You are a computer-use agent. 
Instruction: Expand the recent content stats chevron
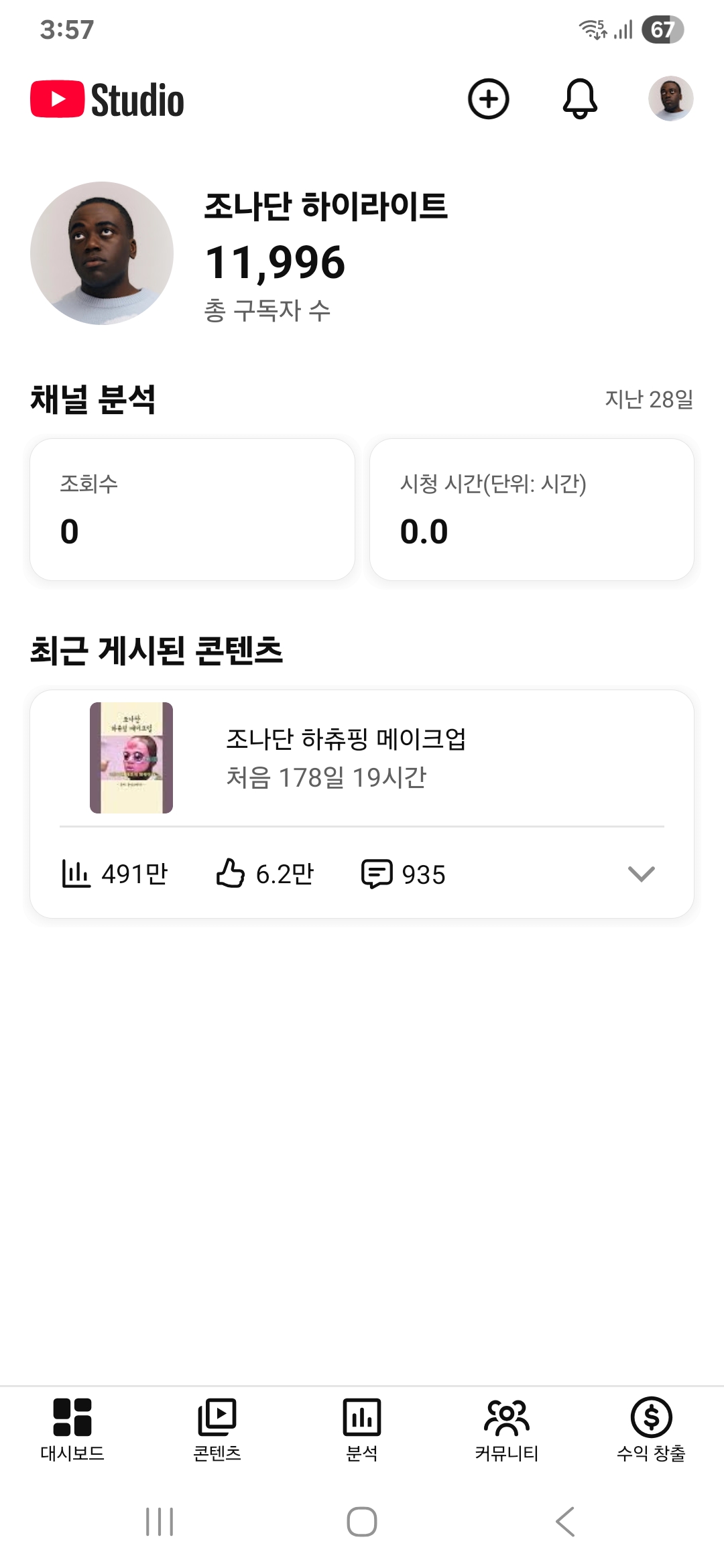641,874
